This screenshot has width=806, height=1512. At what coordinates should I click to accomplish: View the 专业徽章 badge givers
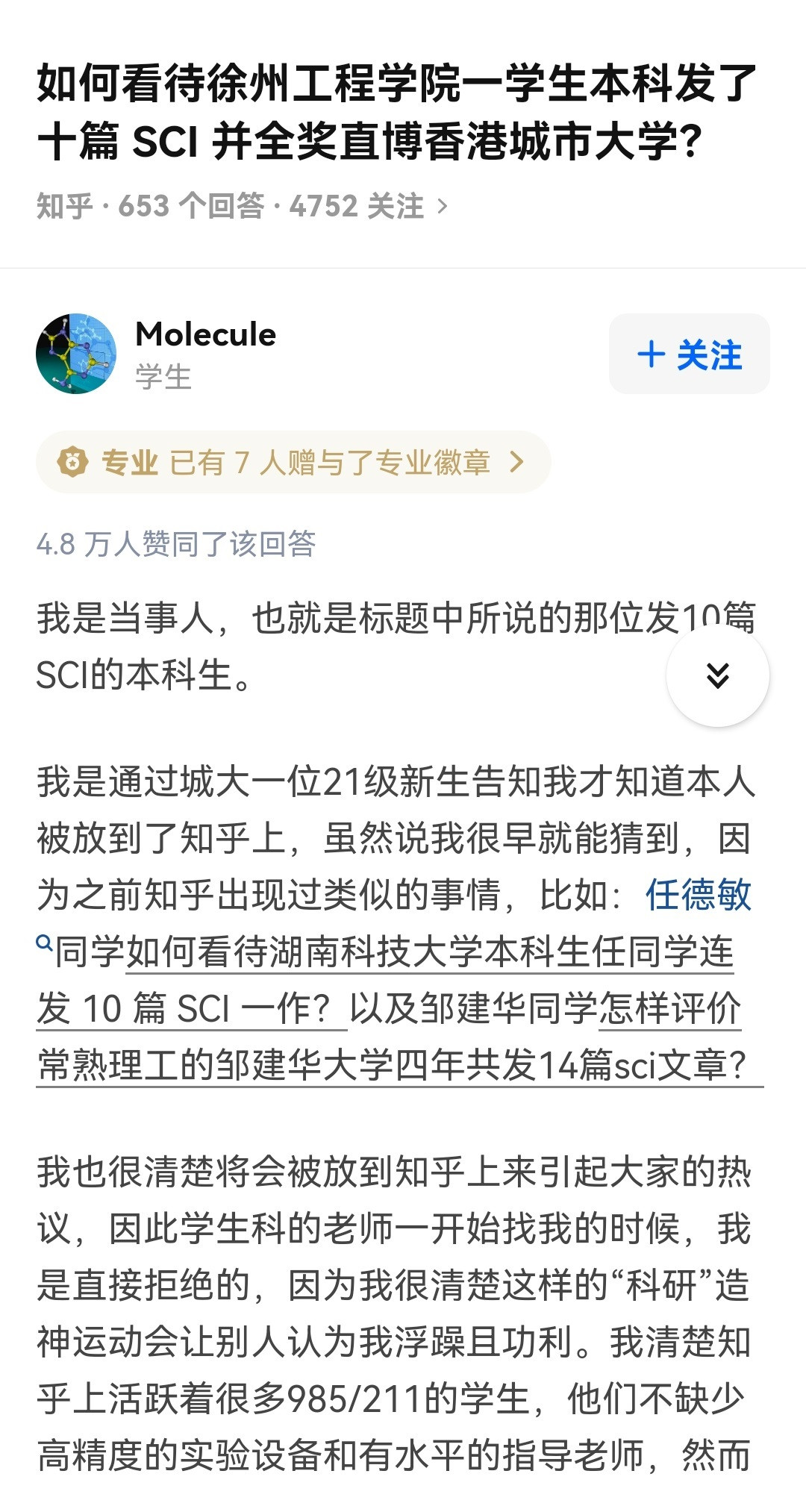pyautogui.click(x=293, y=463)
